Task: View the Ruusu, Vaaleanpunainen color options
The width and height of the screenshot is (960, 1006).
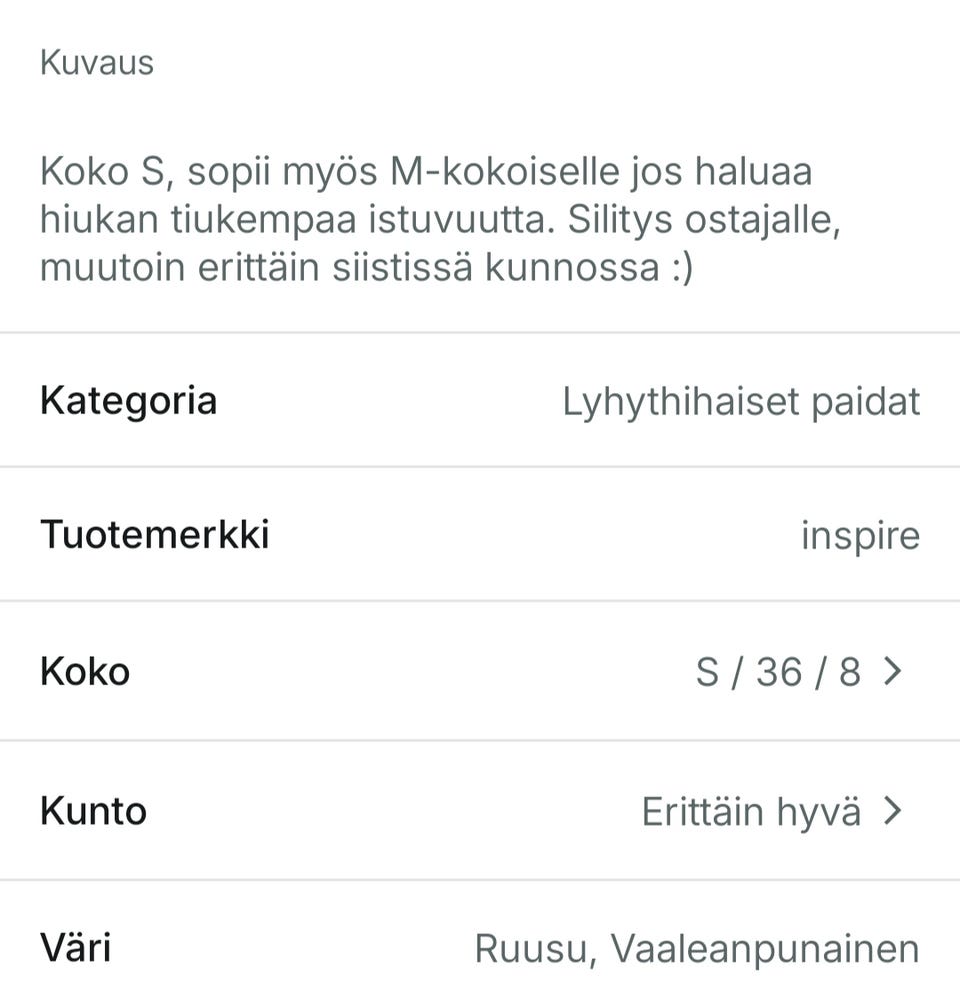Action: click(700, 946)
